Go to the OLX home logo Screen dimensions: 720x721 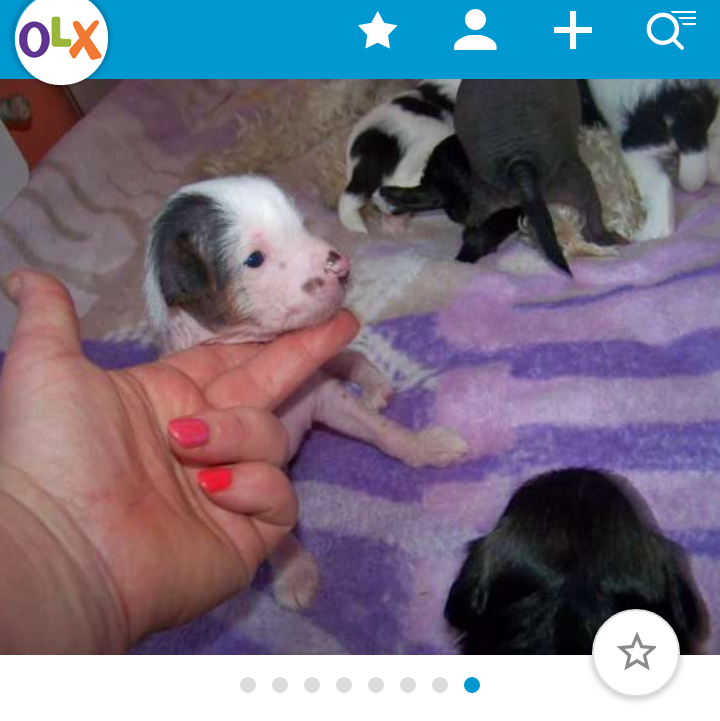[61, 39]
